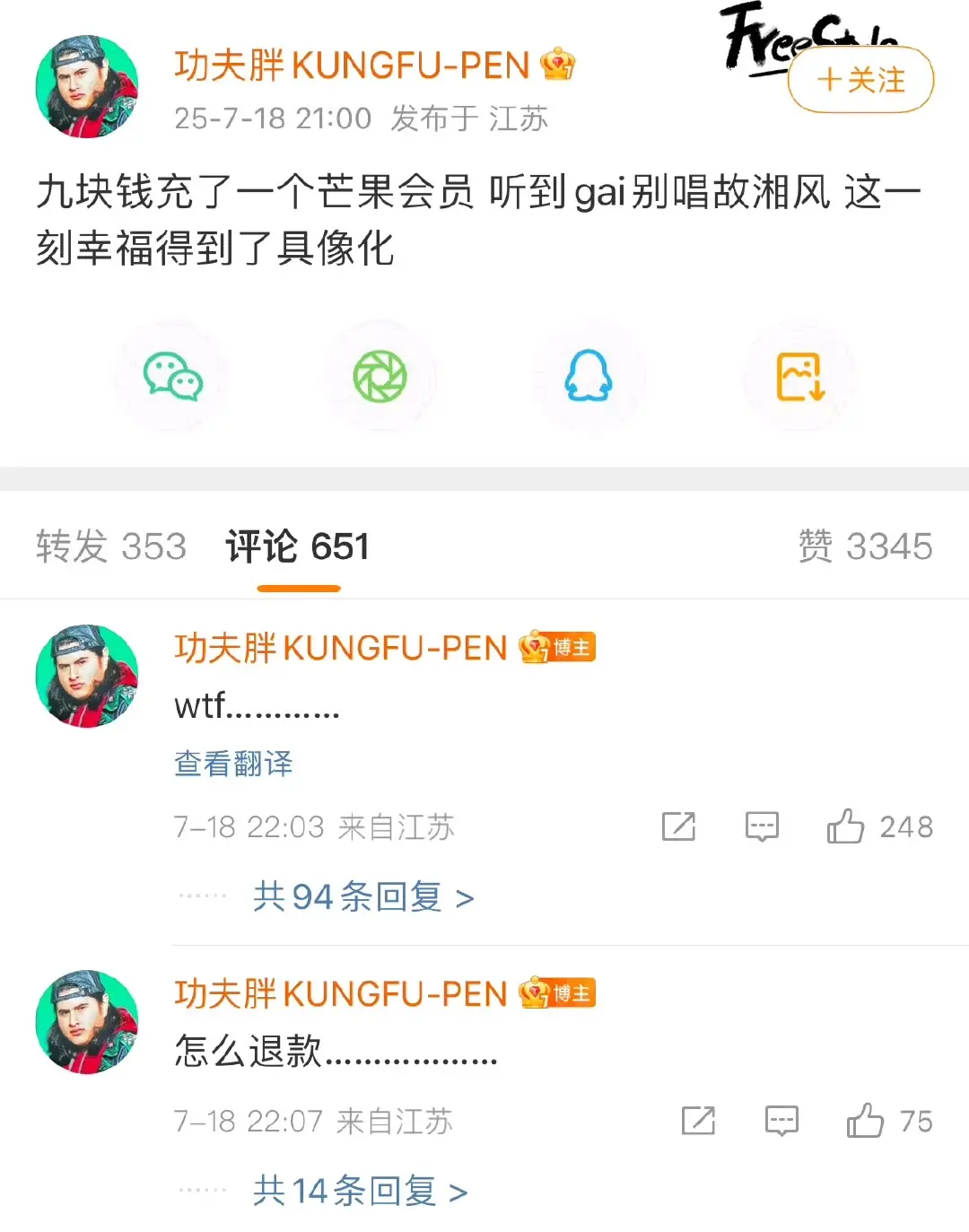Expand 共94条回复 replies
969x1232 pixels.
[x=362, y=896]
